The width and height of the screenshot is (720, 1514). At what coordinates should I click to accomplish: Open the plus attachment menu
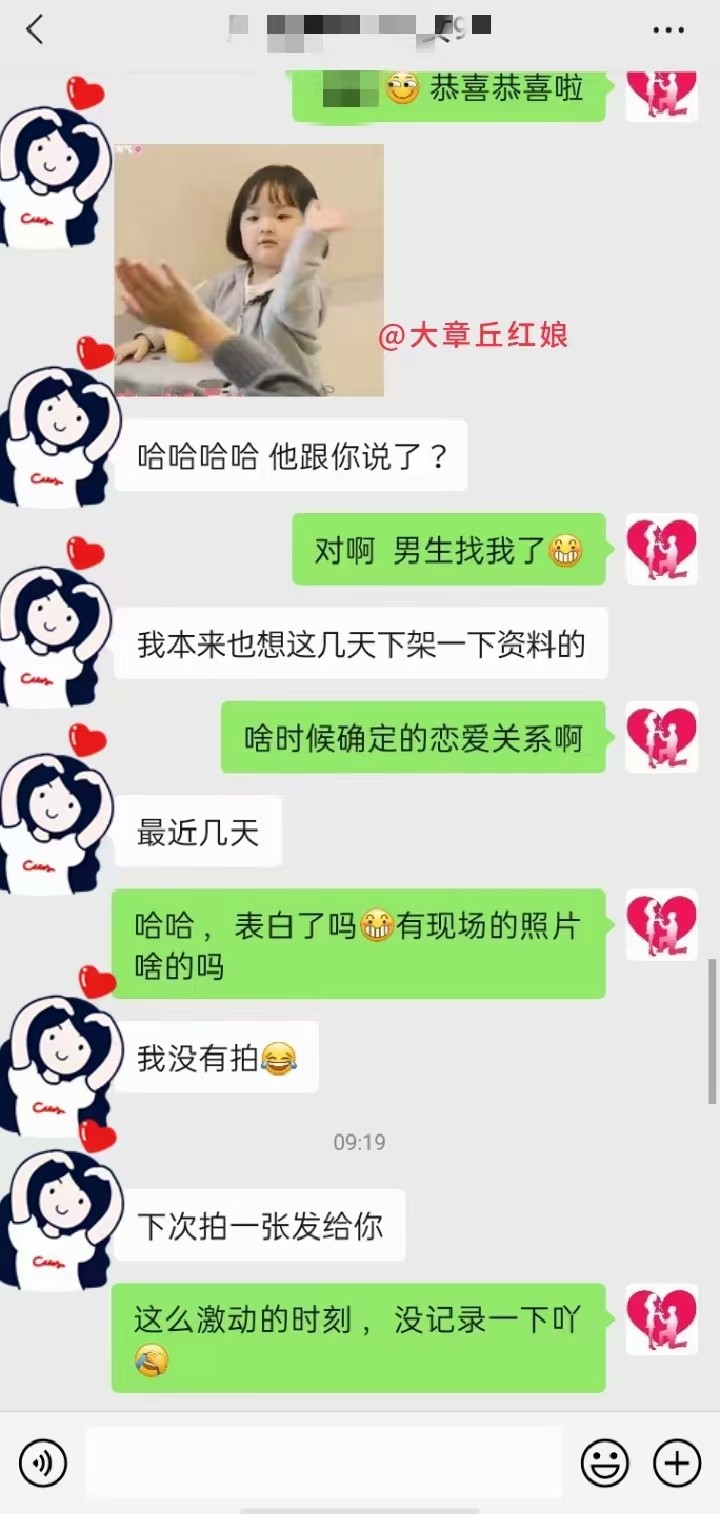point(677,1464)
